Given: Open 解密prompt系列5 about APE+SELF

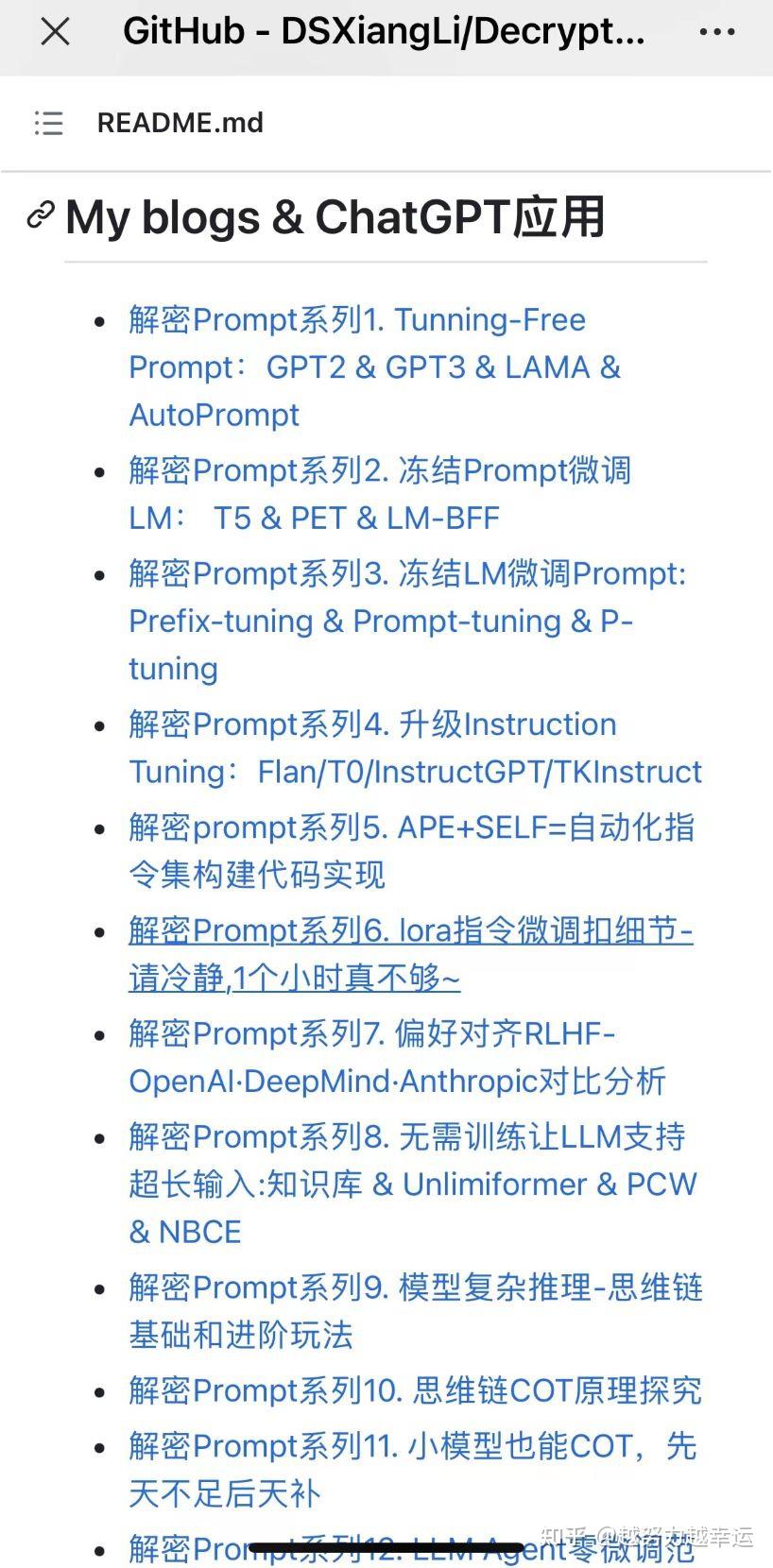Looking at the screenshot, I should 412,850.
